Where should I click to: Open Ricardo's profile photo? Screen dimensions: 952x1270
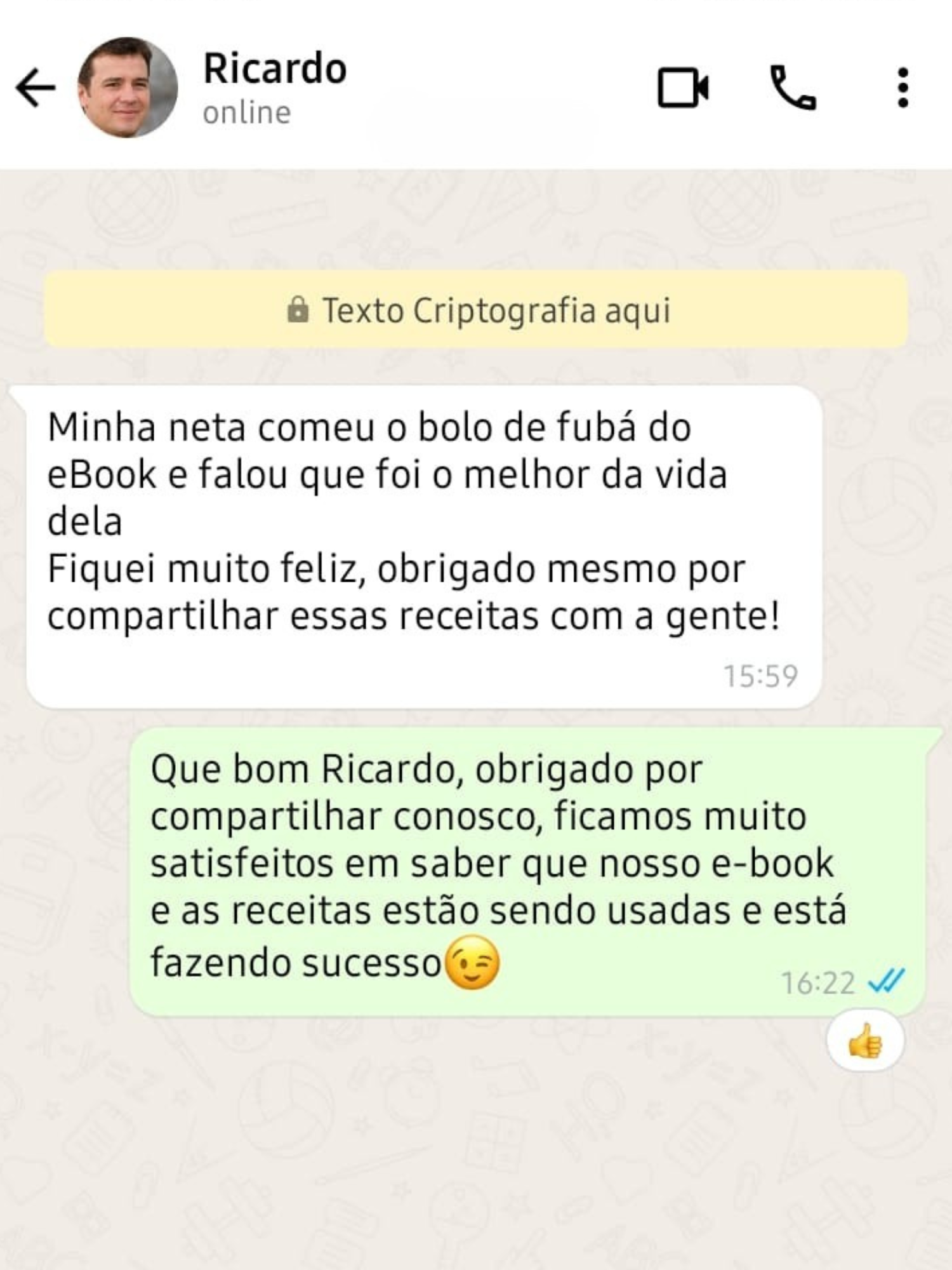tap(128, 88)
